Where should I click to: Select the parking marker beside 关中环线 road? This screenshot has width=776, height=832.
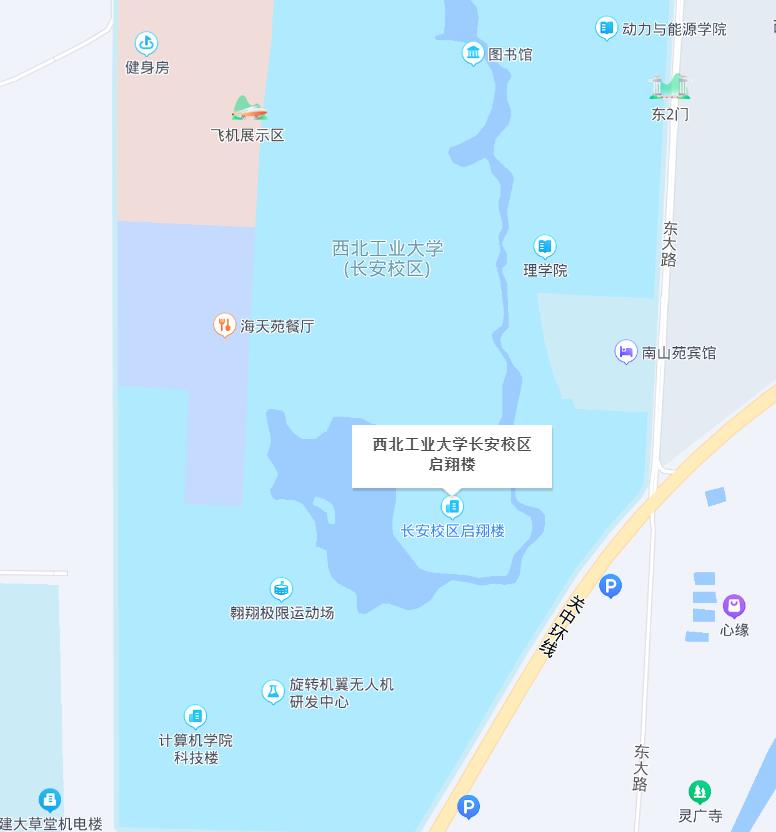(x=610, y=586)
